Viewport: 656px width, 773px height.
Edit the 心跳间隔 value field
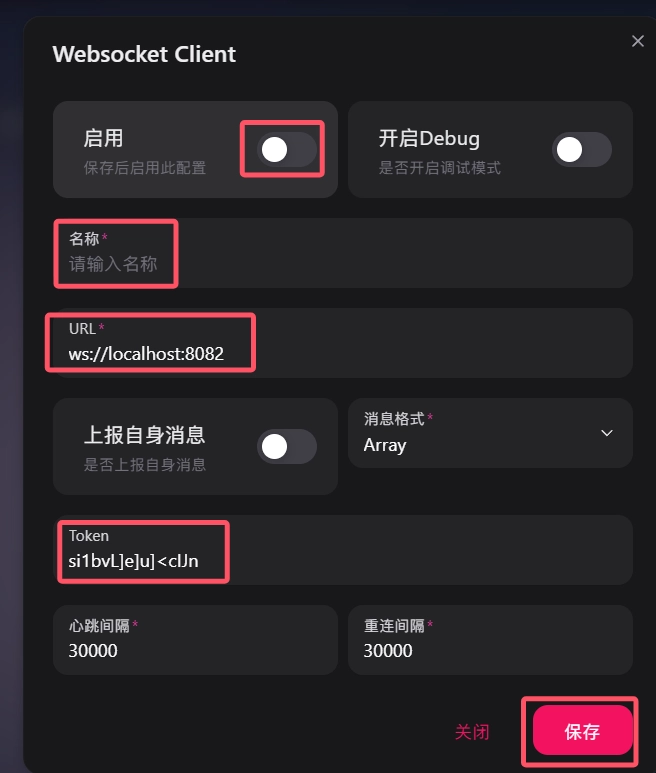click(x=195, y=650)
